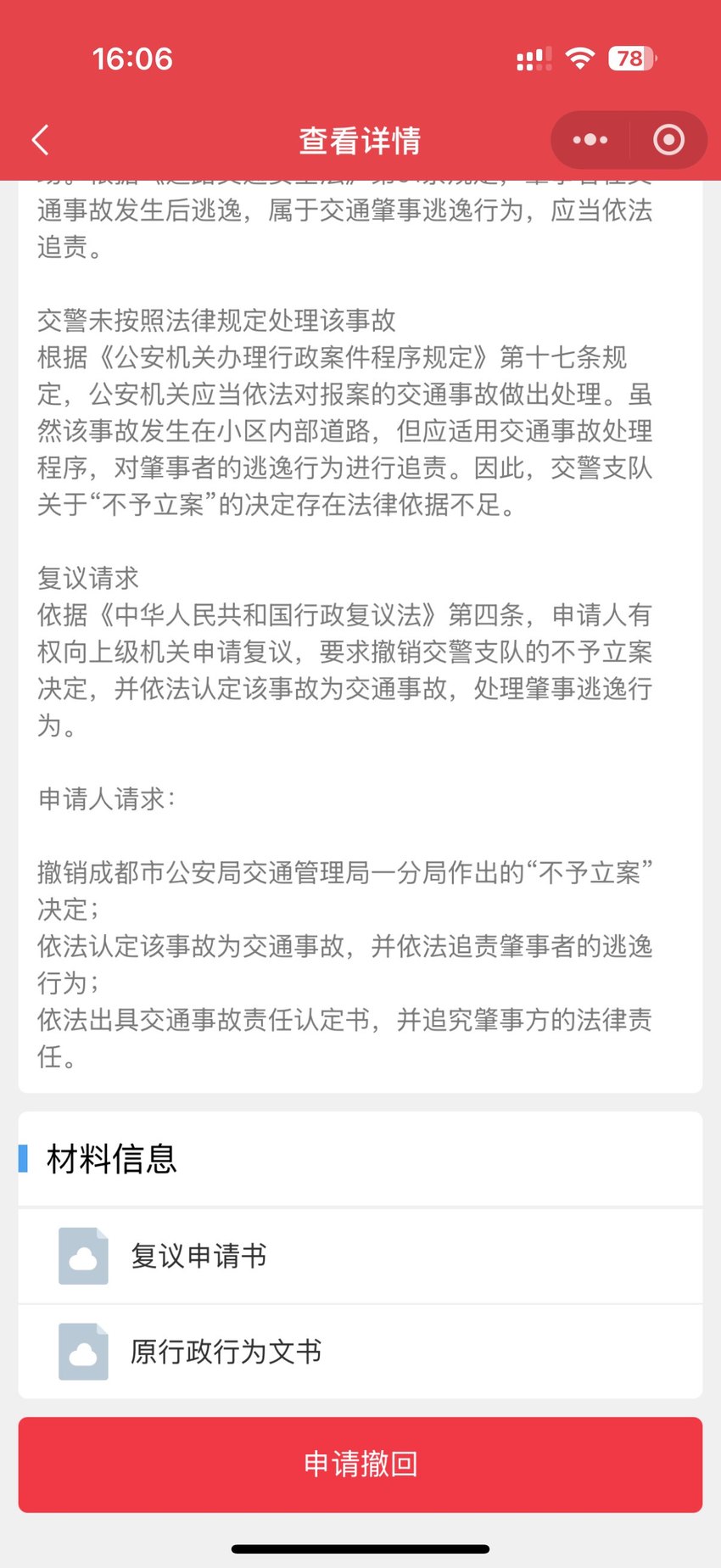
Task: Open the 原行政行为文书 attachment
Action: pyautogui.click(x=360, y=1352)
